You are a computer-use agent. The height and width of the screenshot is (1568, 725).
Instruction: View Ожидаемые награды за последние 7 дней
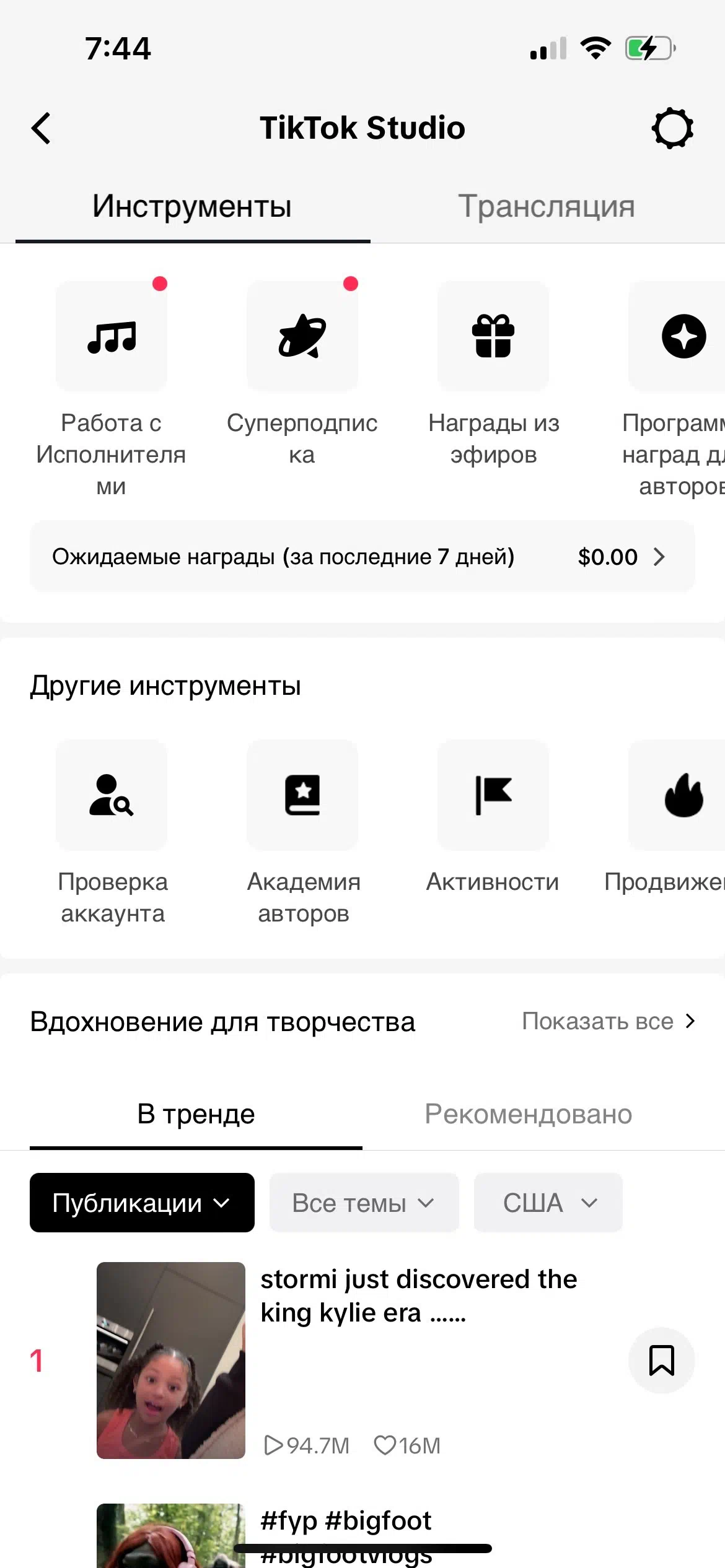362,557
